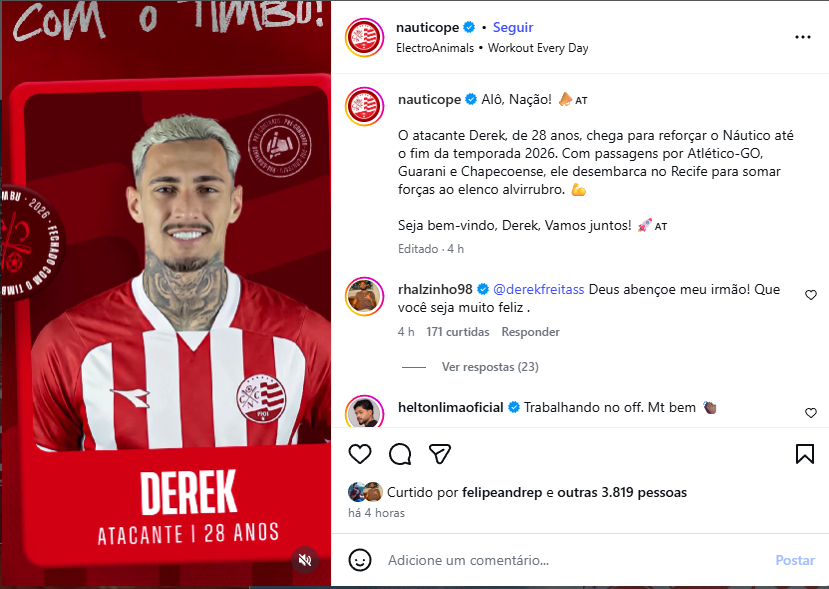Screen dimensions: 829x589
Task: Open the emoji picker for the comment
Action: click(361, 560)
